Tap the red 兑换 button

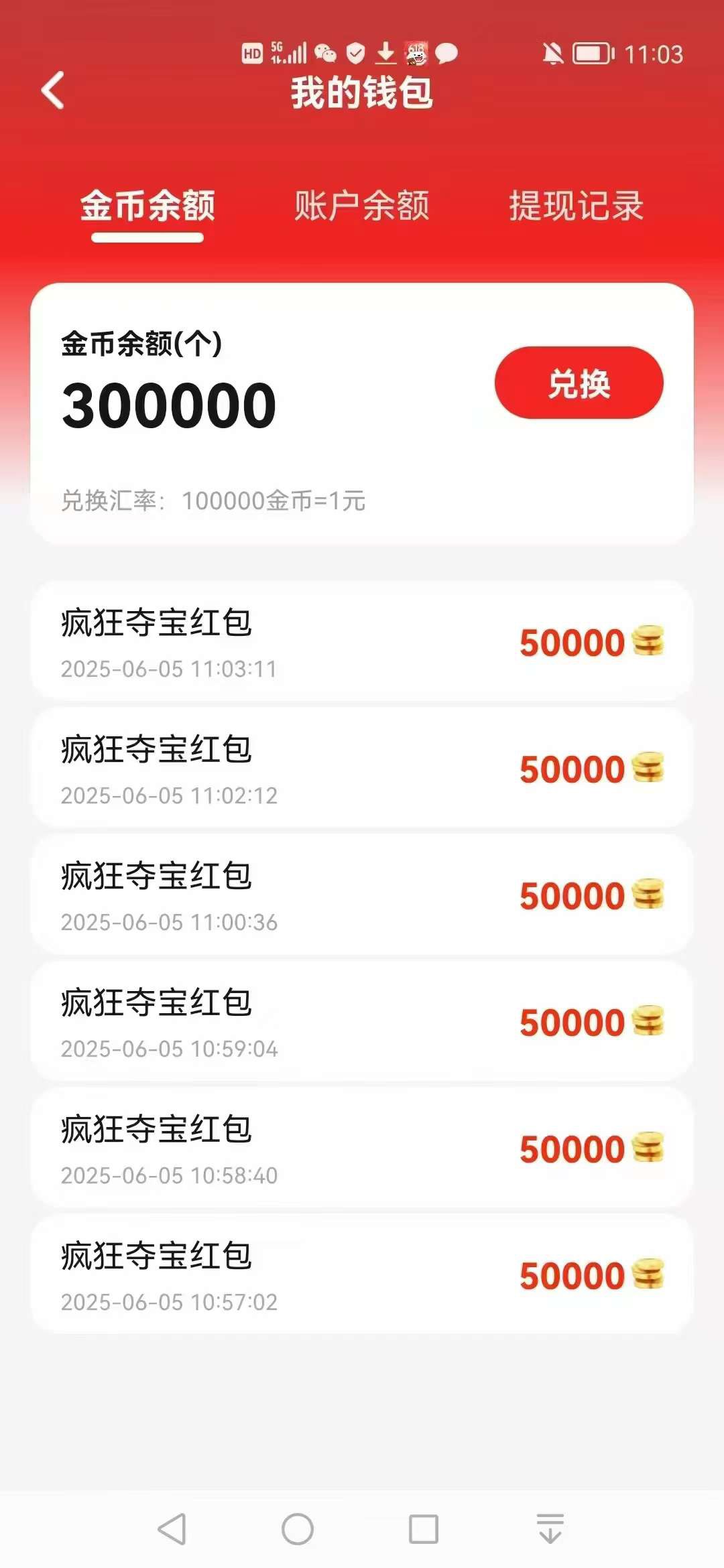(579, 383)
